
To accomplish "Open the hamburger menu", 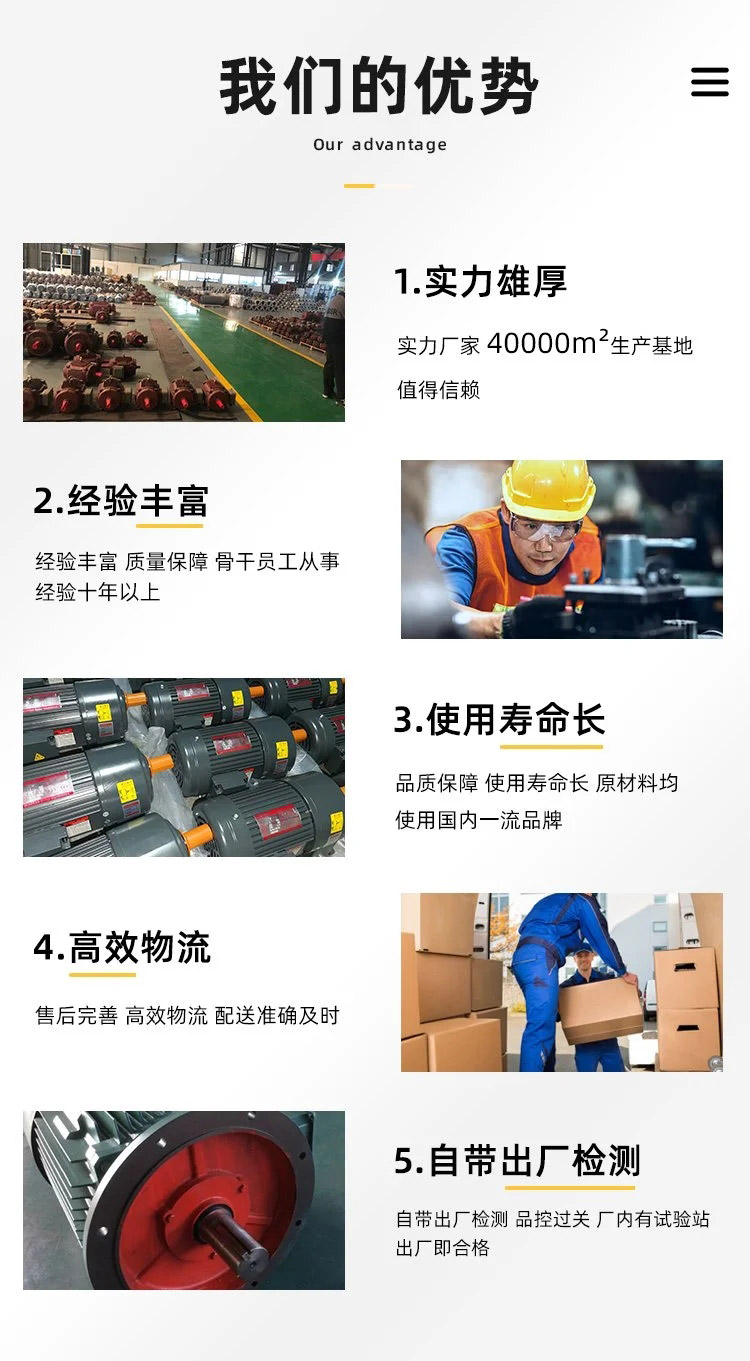I will click(x=709, y=82).
